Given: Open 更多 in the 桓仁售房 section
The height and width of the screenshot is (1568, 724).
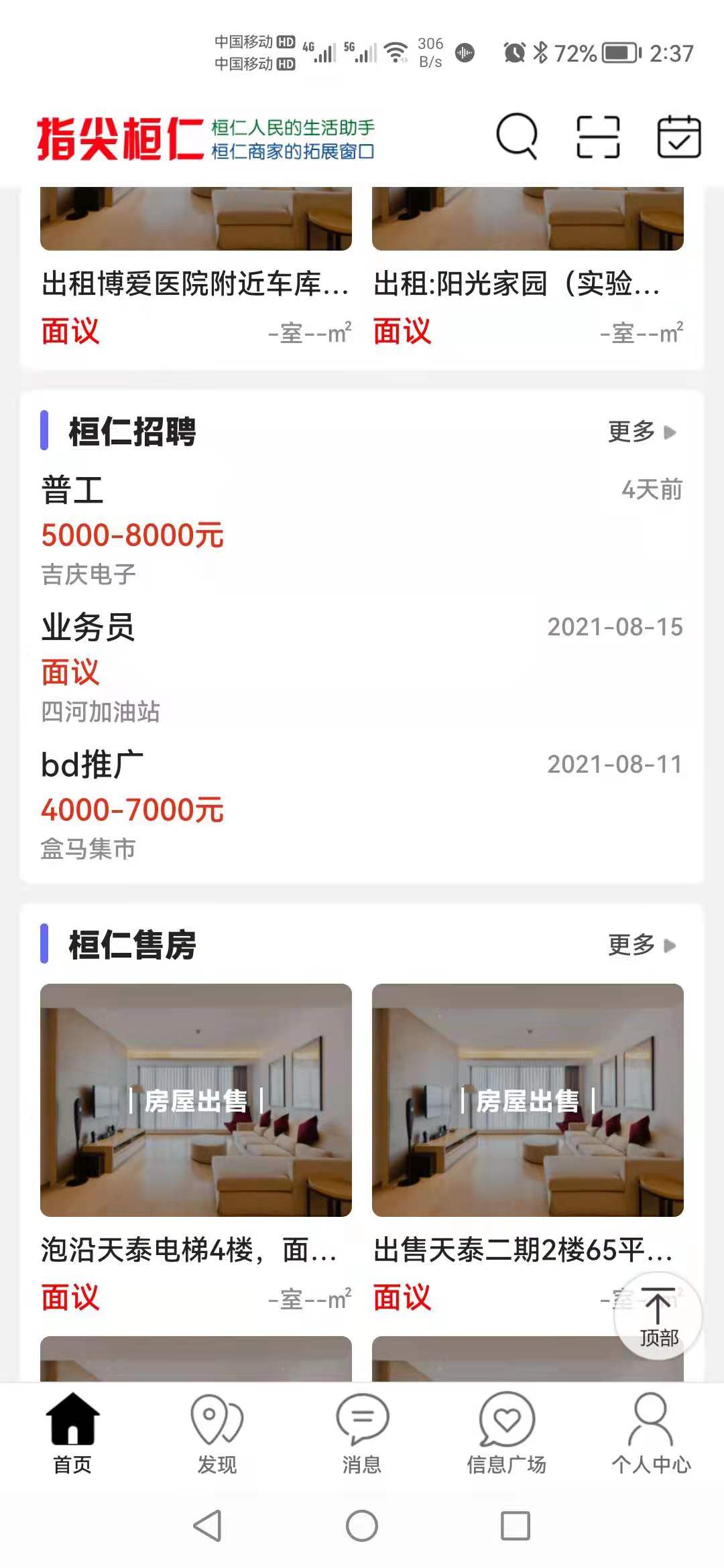Looking at the screenshot, I should pos(641,945).
